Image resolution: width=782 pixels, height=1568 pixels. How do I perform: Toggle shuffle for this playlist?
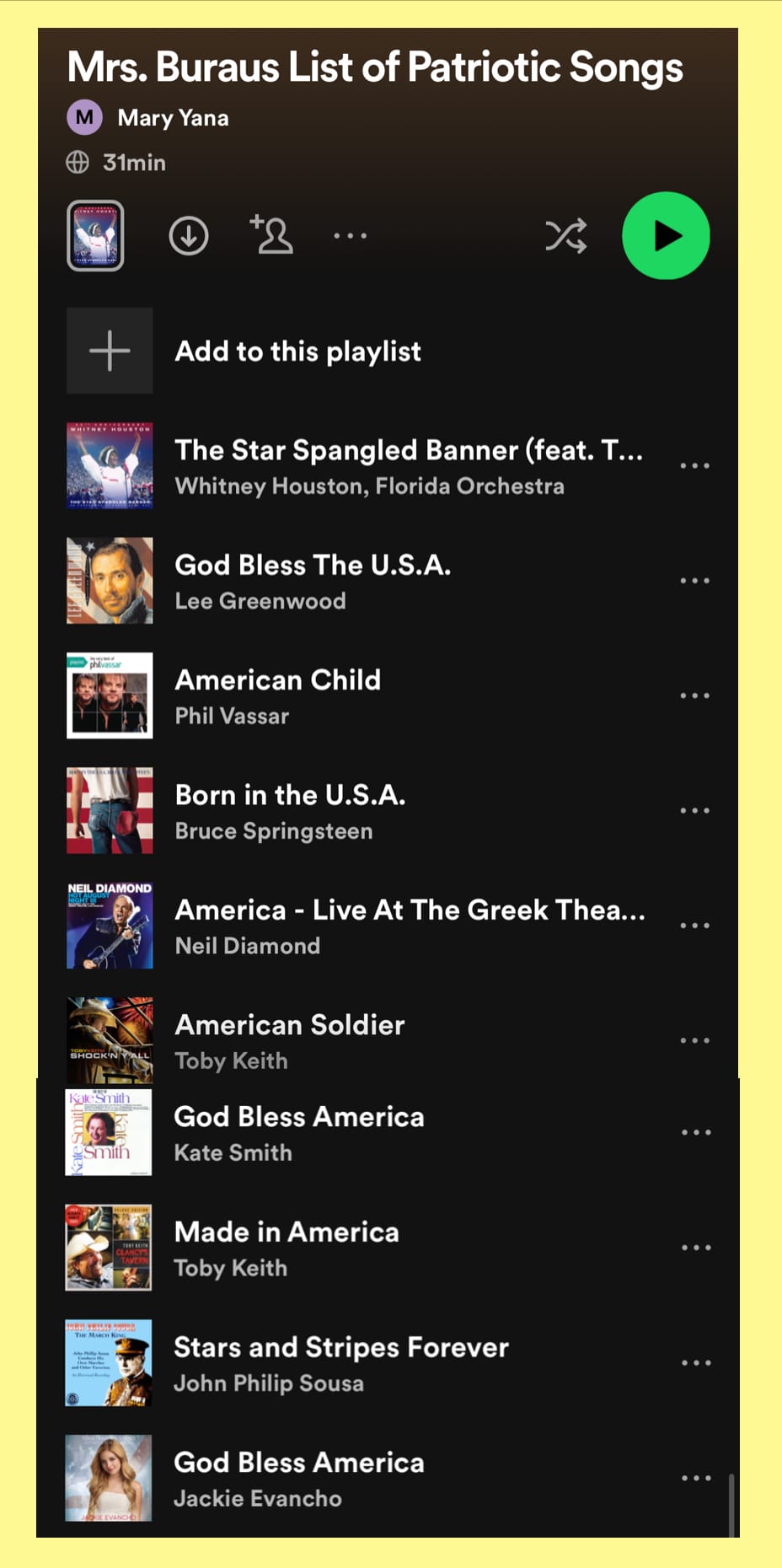(x=565, y=236)
